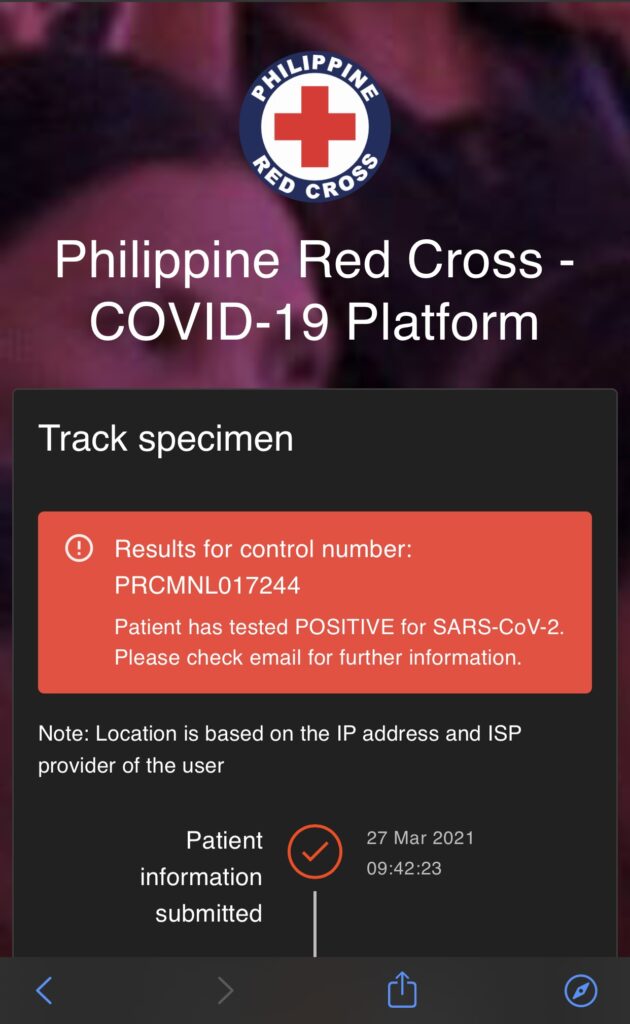Share this page

pos(402,989)
